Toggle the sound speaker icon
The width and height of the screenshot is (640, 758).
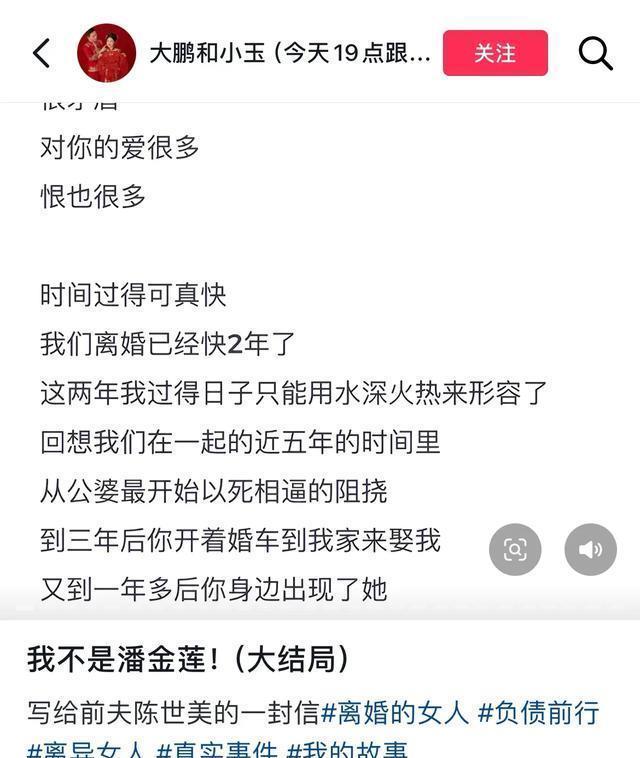pos(590,549)
